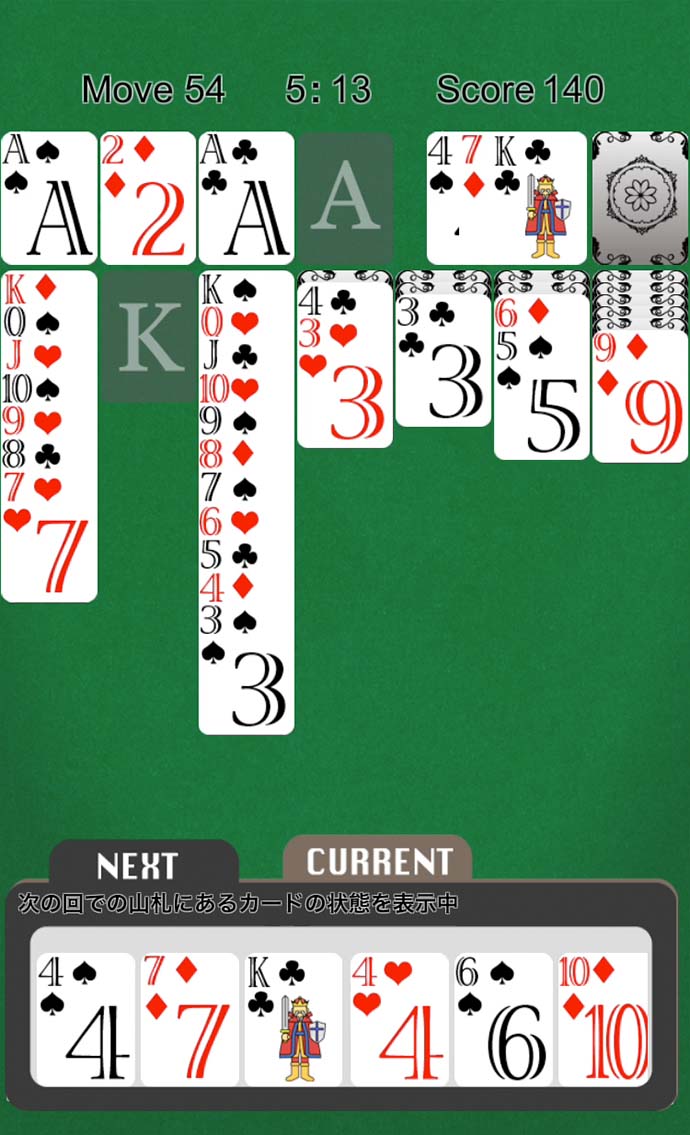The height and width of the screenshot is (1135, 690).
Task: Tap the empty K tableau slot
Action: (x=148, y=336)
